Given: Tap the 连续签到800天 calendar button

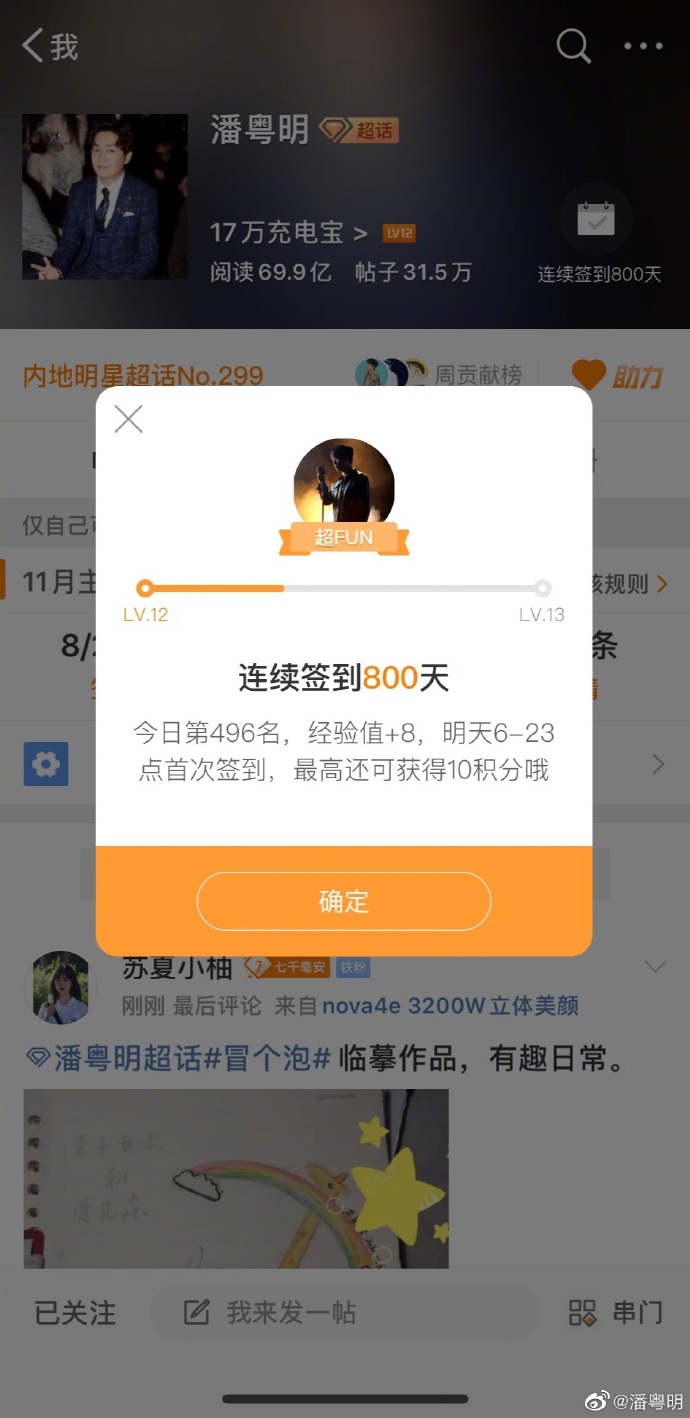Looking at the screenshot, I should [597, 221].
